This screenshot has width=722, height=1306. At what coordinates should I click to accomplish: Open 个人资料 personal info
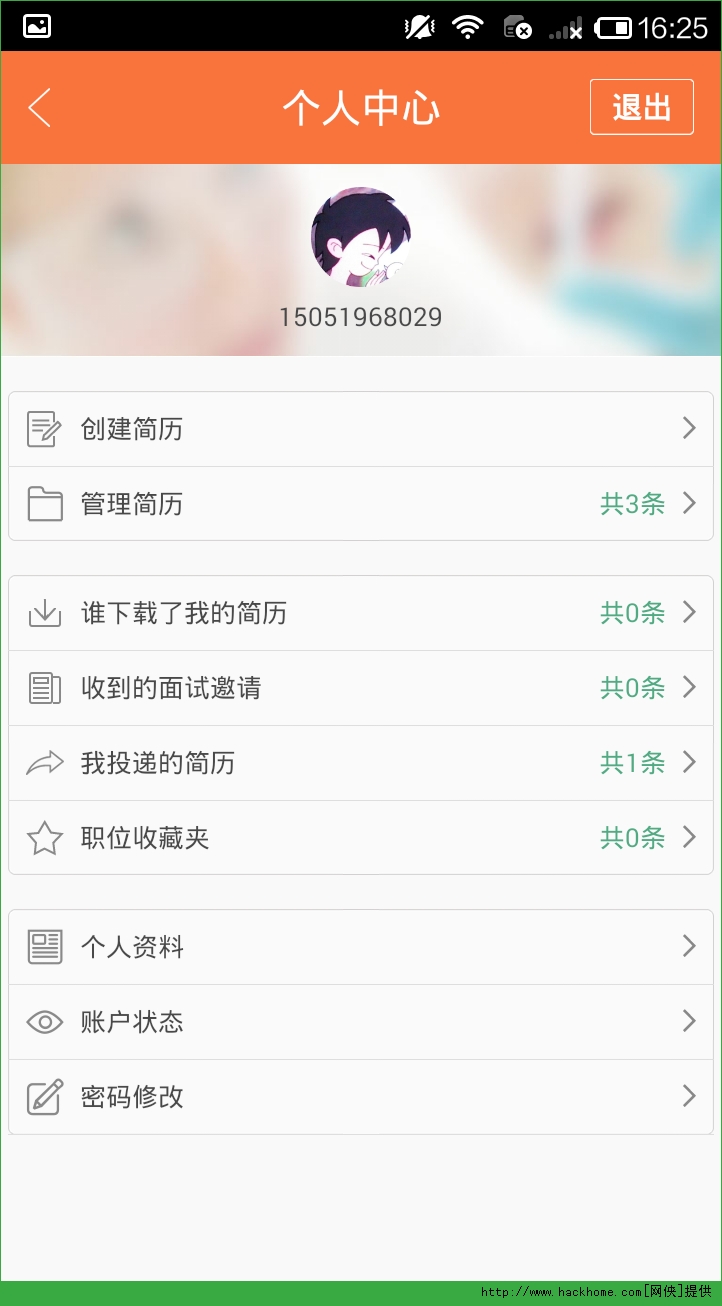pyautogui.click(x=360, y=947)
